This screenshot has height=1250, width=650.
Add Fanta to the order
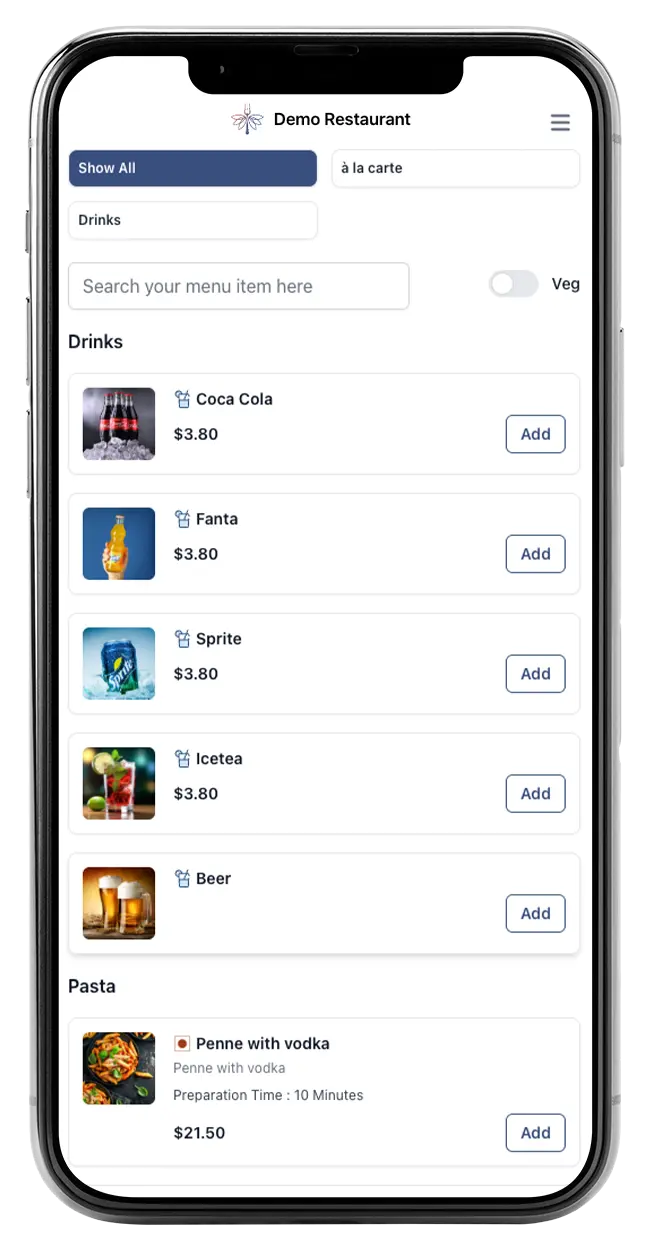[535, 554]
